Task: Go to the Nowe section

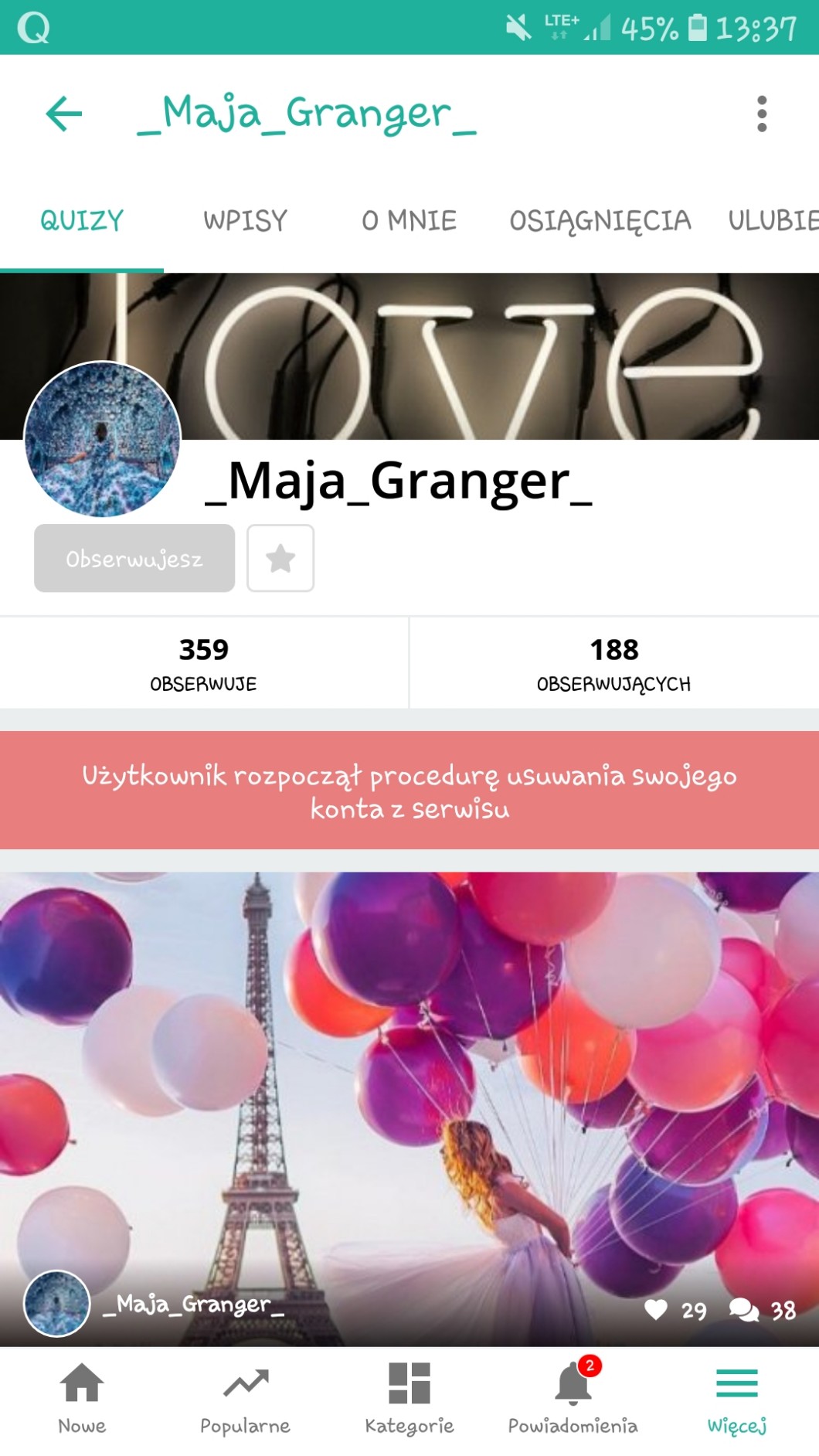Action: click(82, 1399)
